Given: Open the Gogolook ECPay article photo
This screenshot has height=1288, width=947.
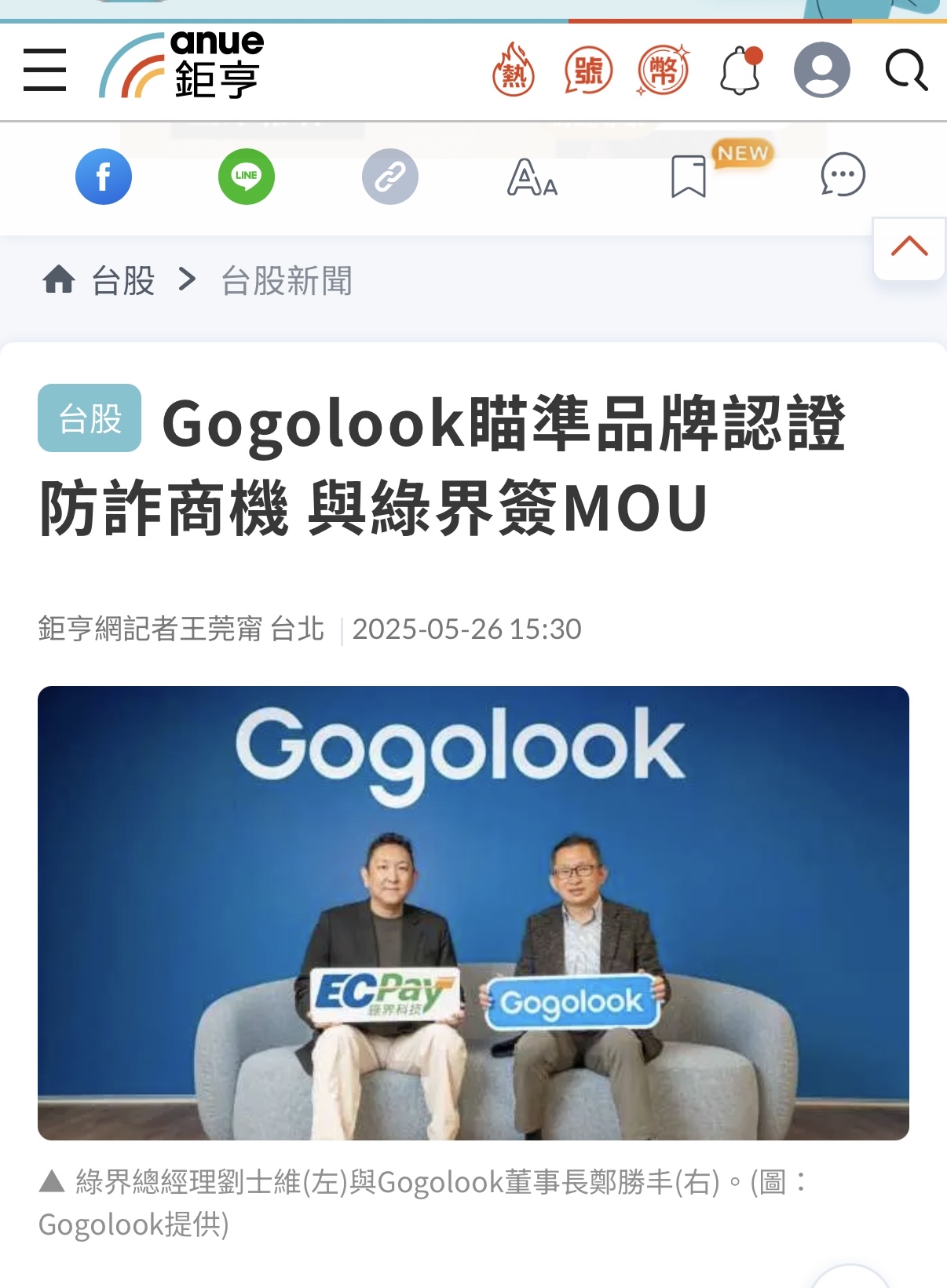Looking at the screenshot, I should click(473, 913).
